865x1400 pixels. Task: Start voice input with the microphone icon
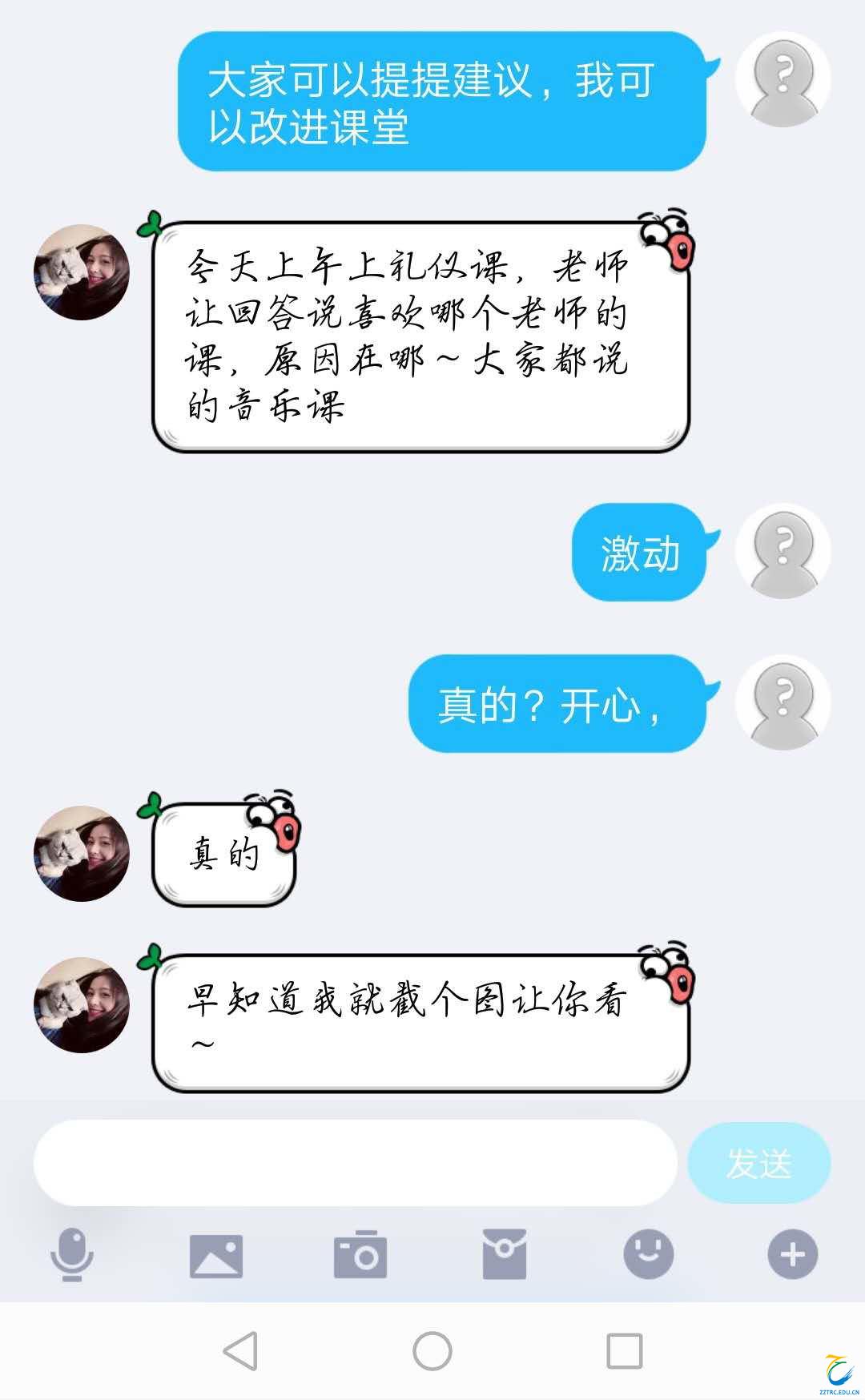(x=72, y=1254)
